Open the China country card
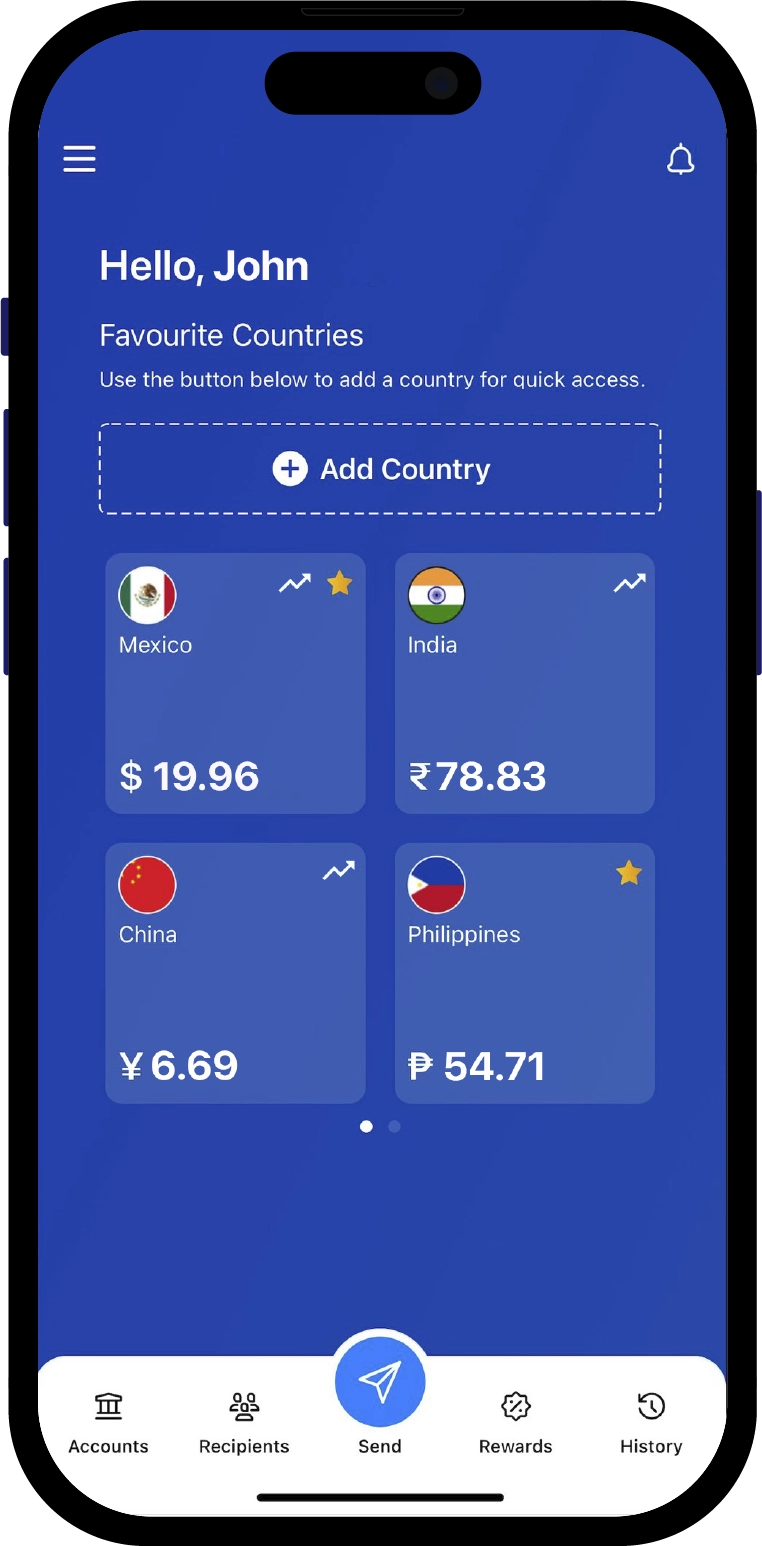 (x=235, y=990)
